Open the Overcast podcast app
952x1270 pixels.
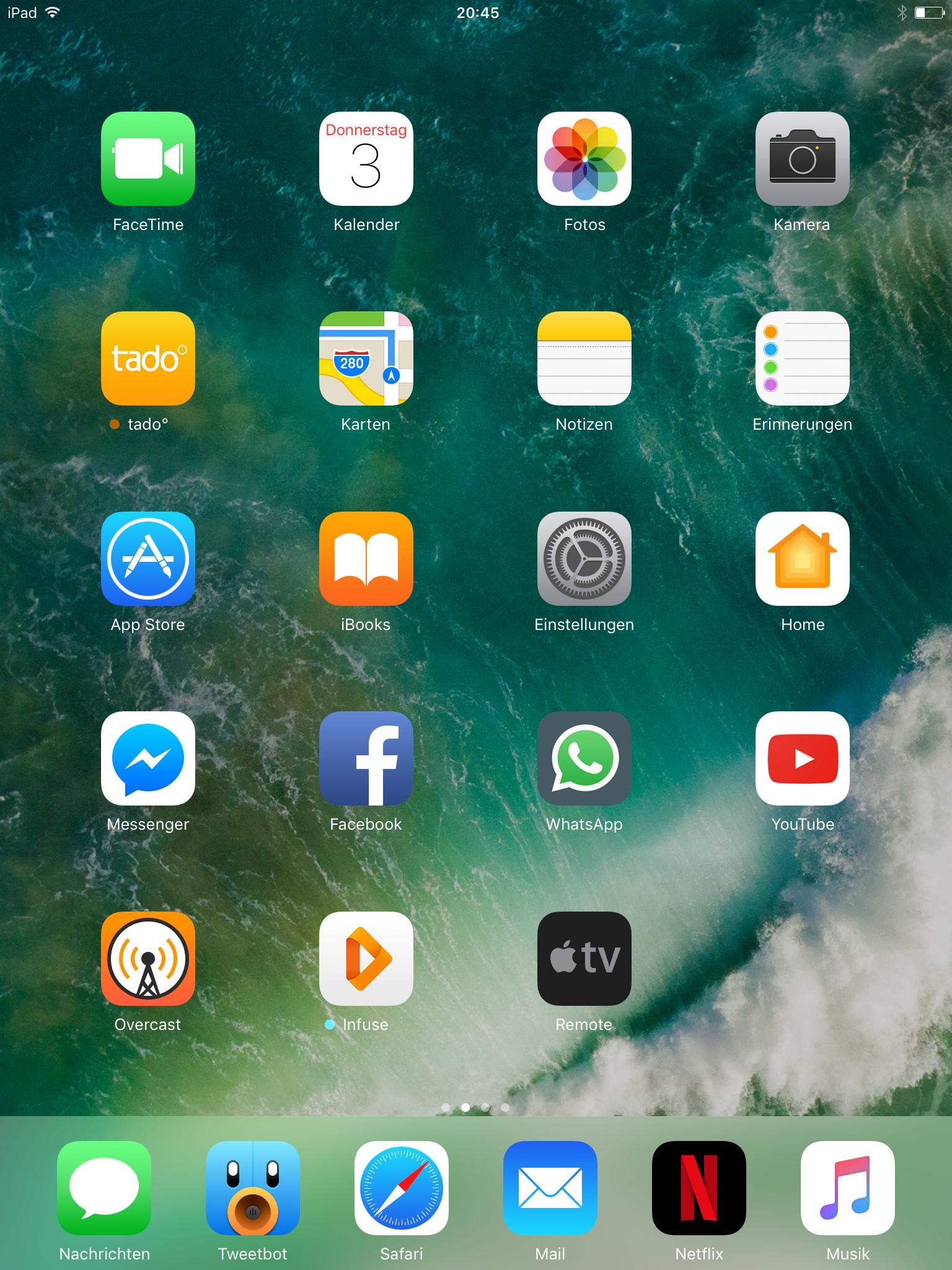click(148, 958)
